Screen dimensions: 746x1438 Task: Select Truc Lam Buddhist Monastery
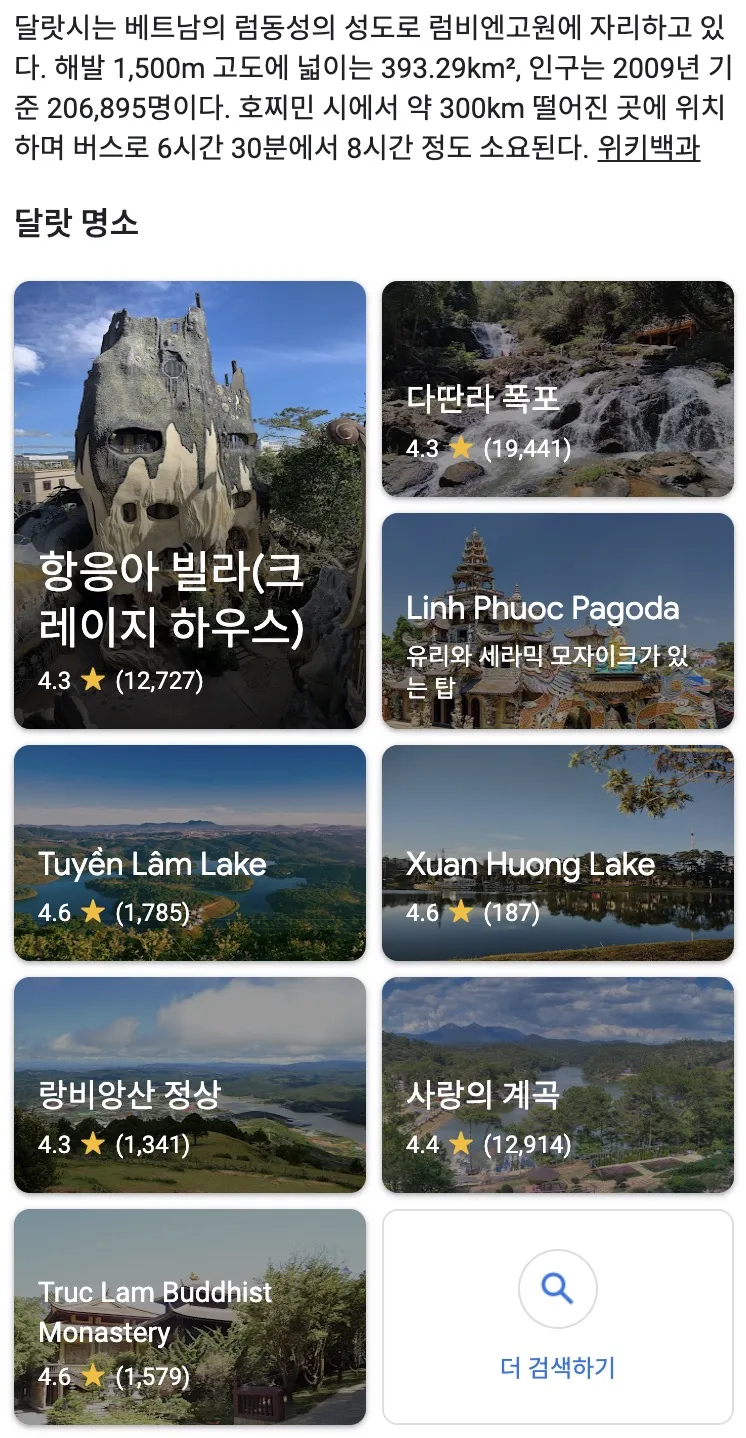[x=190, y=1316]
